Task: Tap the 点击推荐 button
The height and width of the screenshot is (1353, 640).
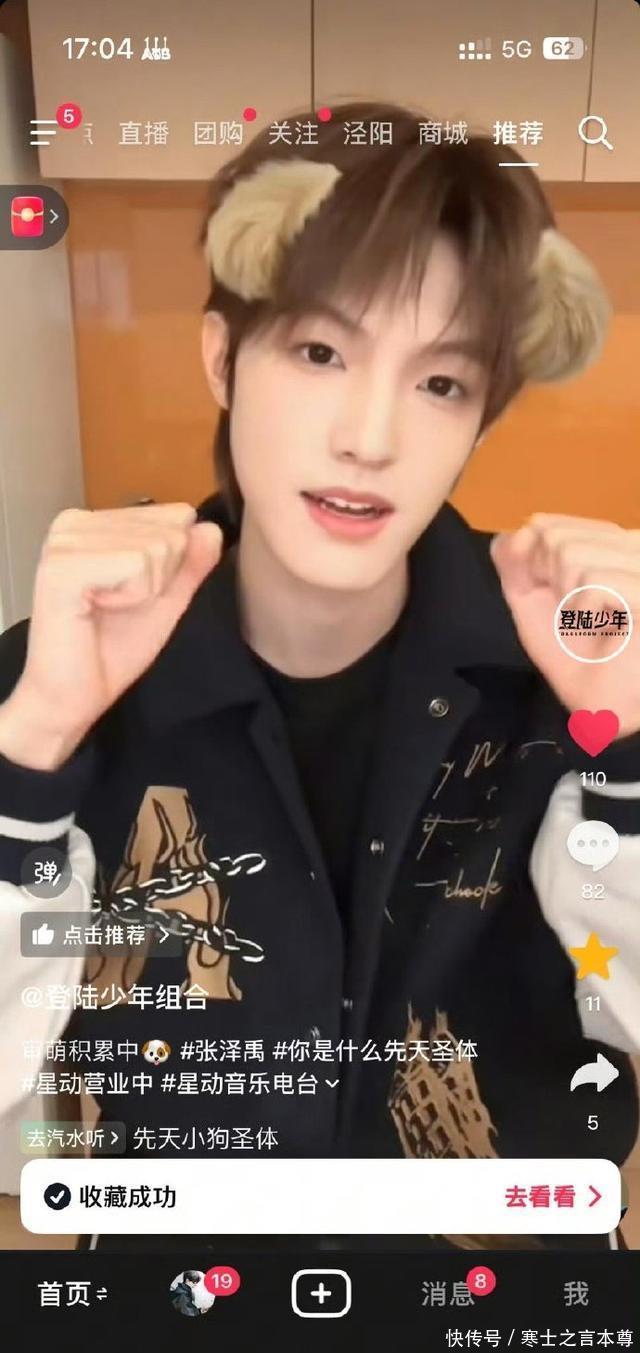Action: coord(100,935)
